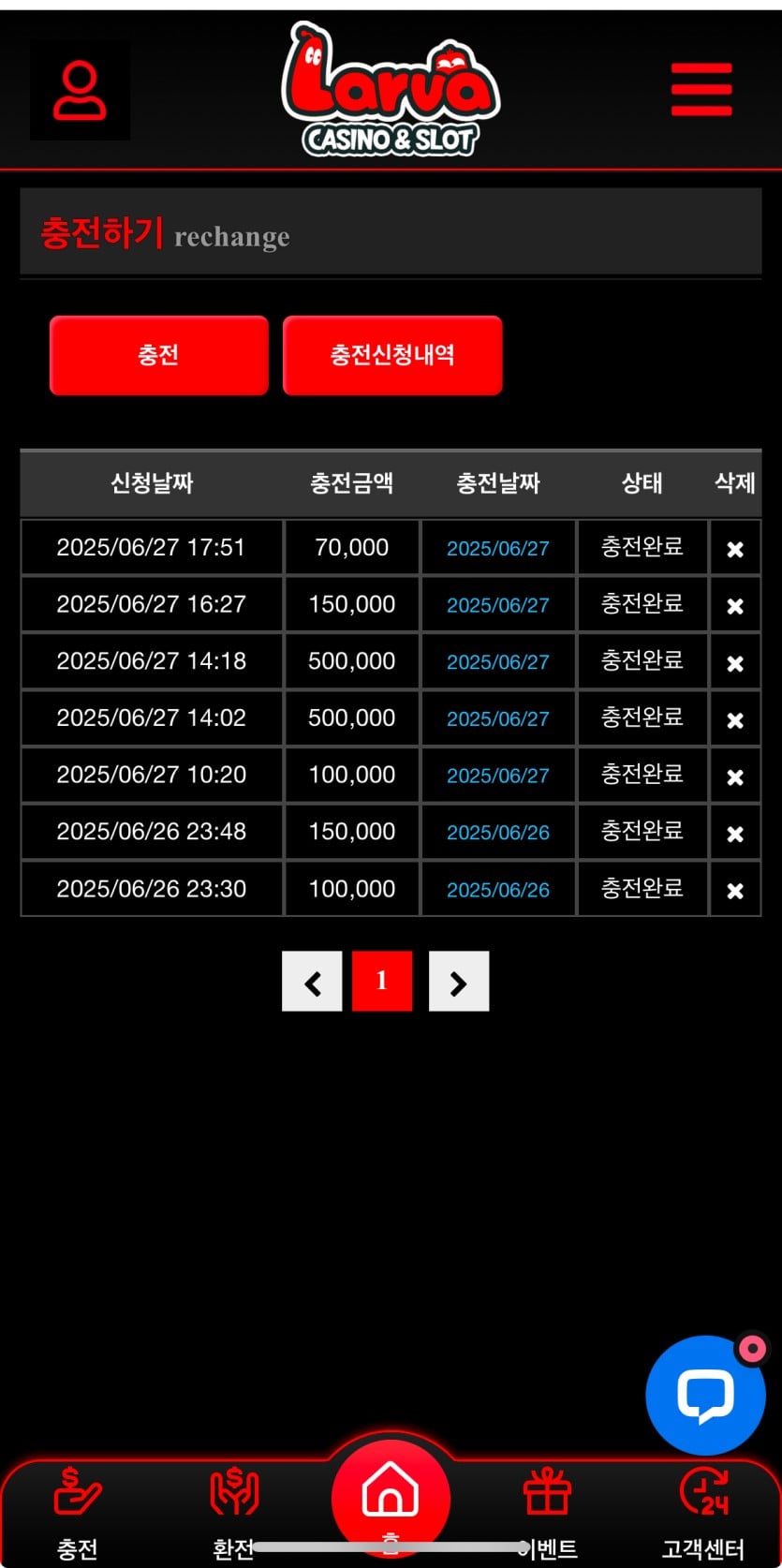Delete the 2025/06/27 10:20 record
The image size is (782, 1568).
point(735,777)
